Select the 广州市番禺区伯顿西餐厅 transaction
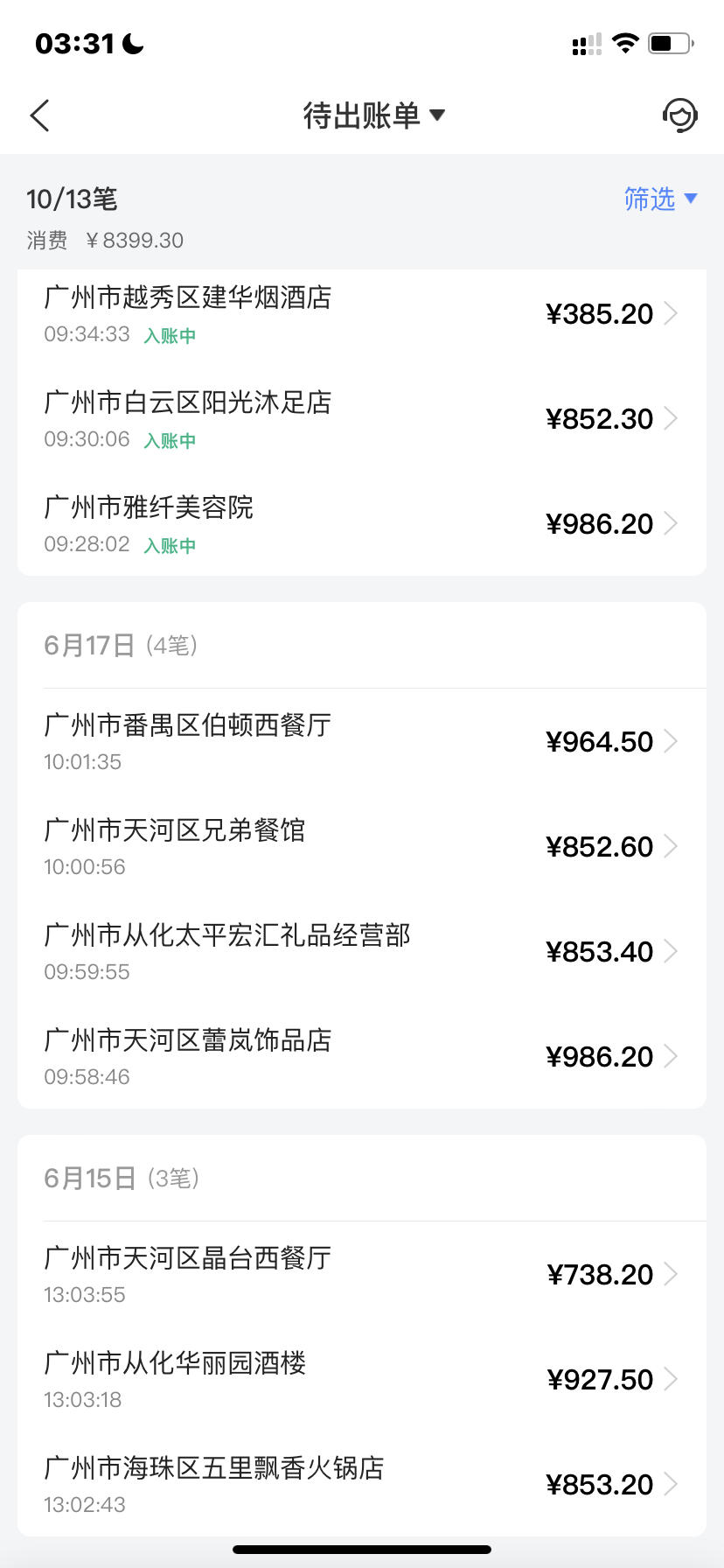Viewport: 724px width, 1568px height. pos(362,741)
